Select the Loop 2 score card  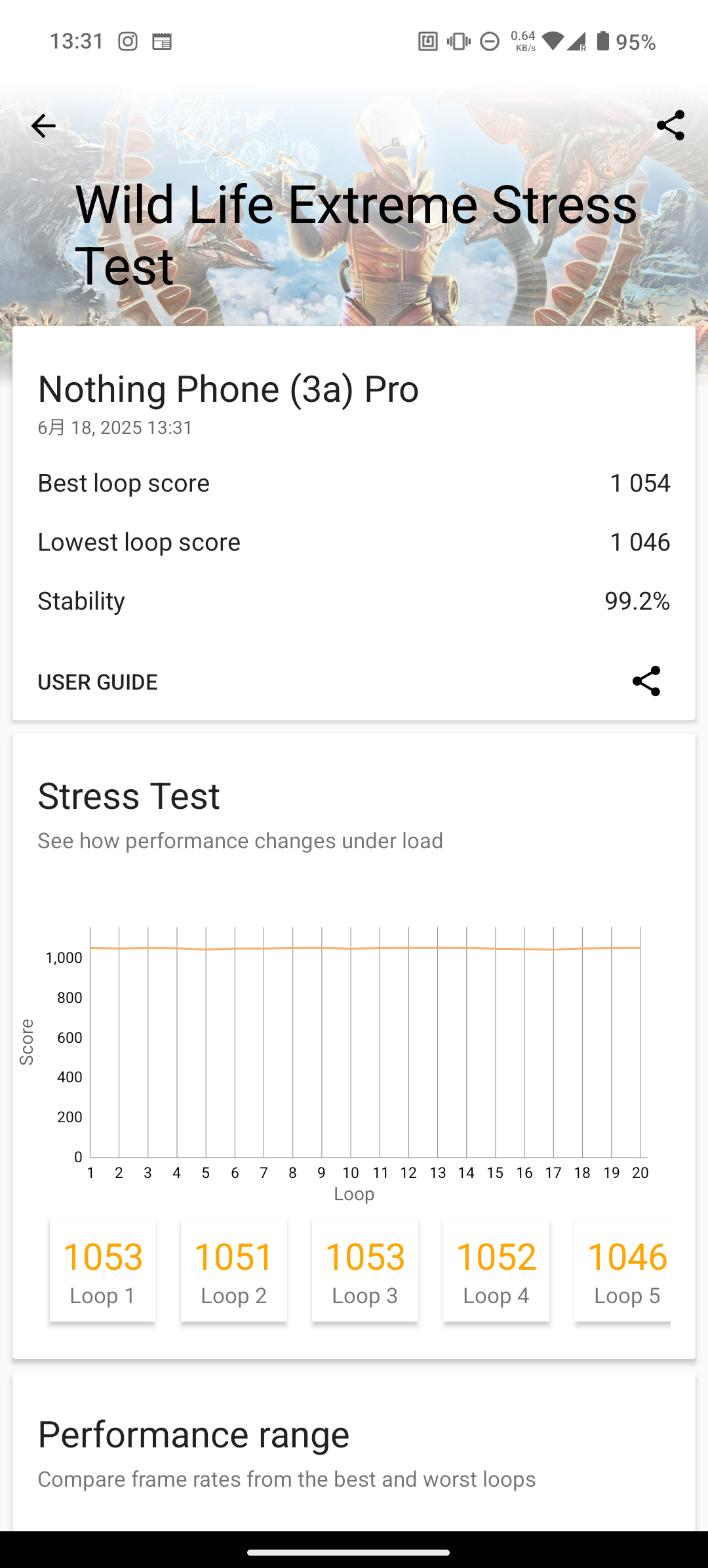point(234,1270)
